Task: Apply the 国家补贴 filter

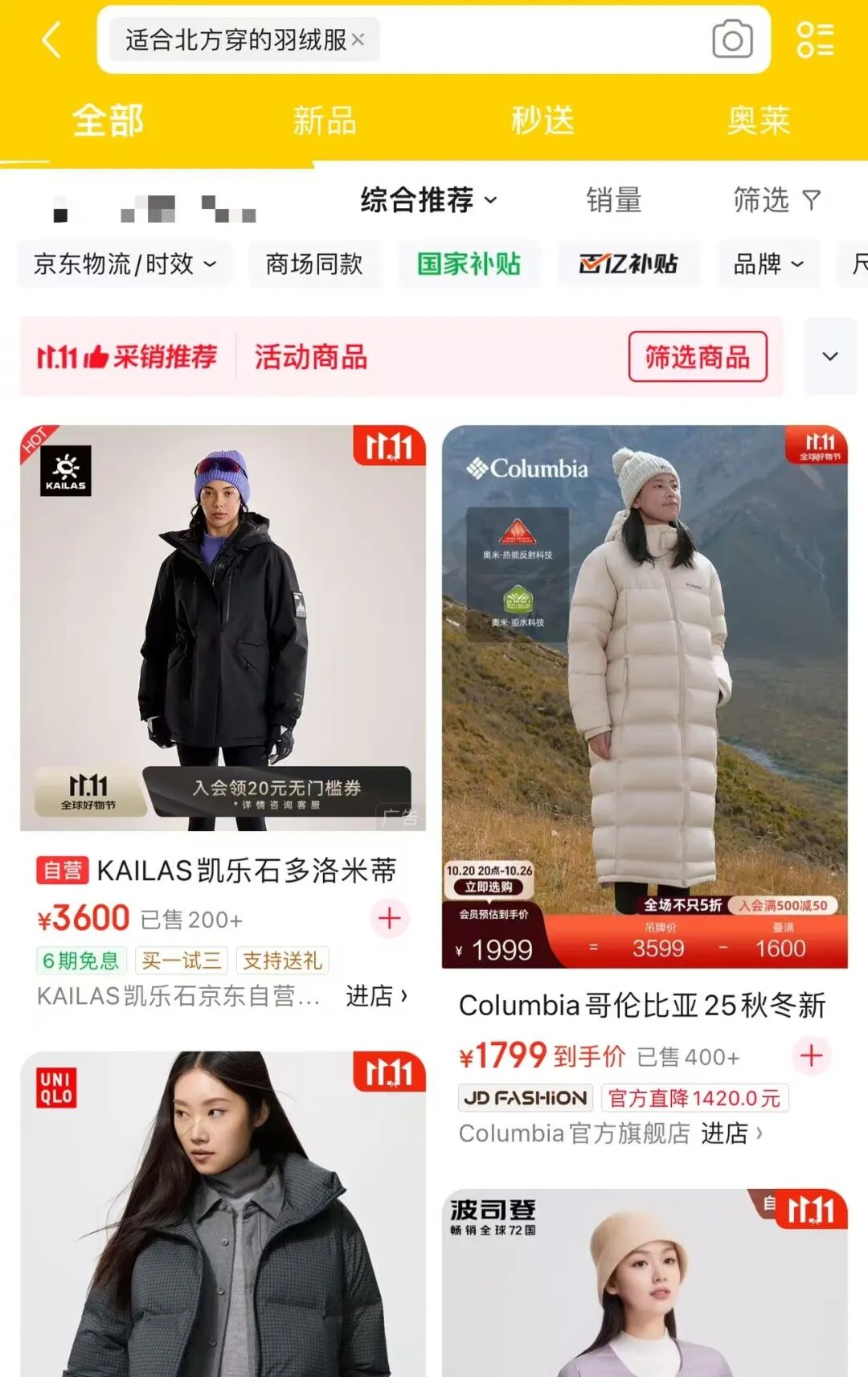Action: [469, 264]
